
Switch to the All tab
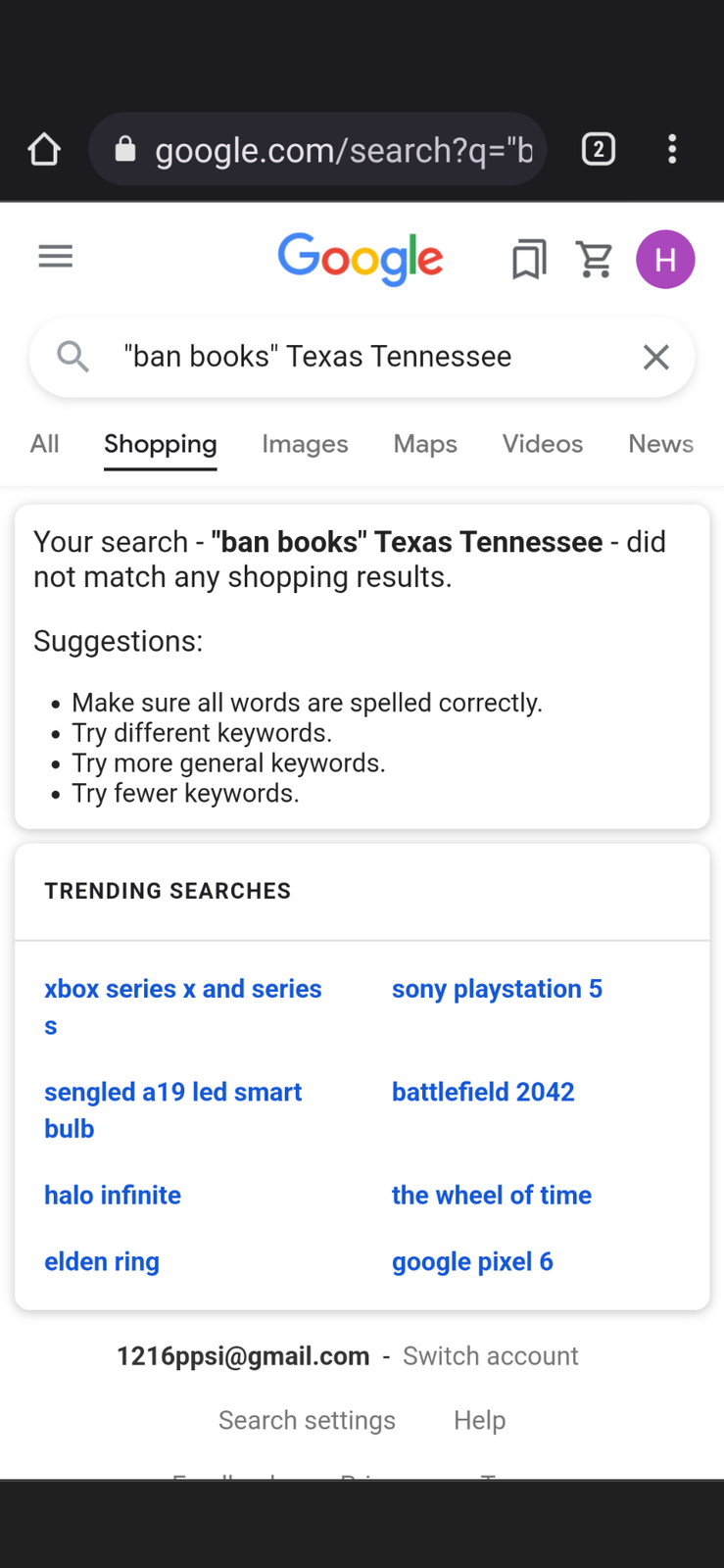tap(45, 444)
